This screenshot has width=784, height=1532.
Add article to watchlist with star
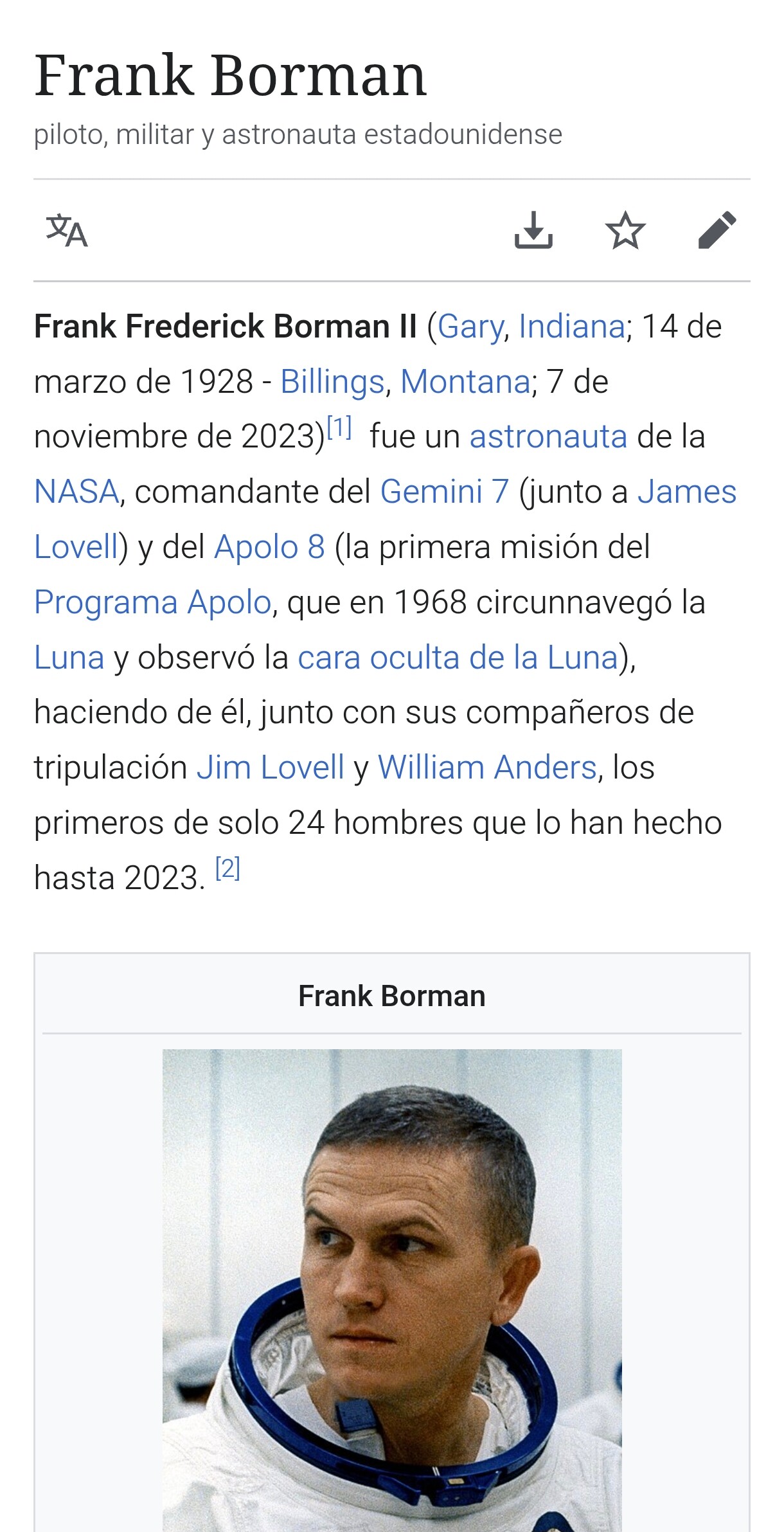(x=625, y=230)
